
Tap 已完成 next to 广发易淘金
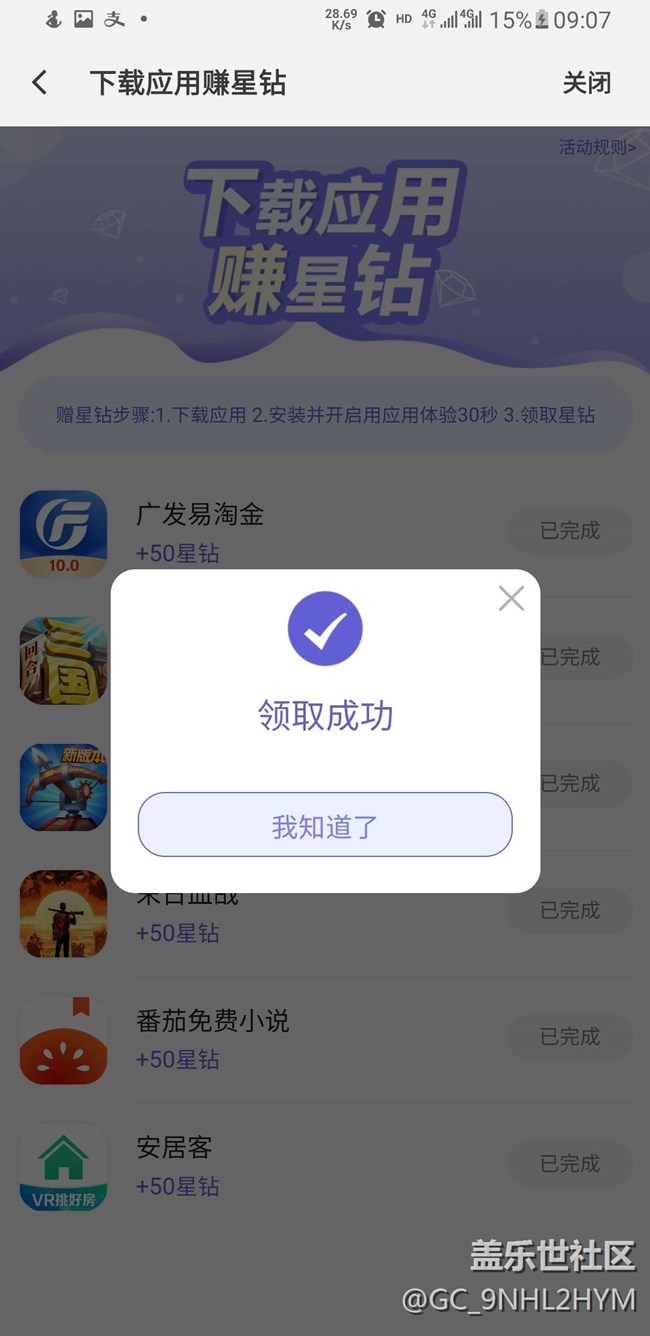570,531
